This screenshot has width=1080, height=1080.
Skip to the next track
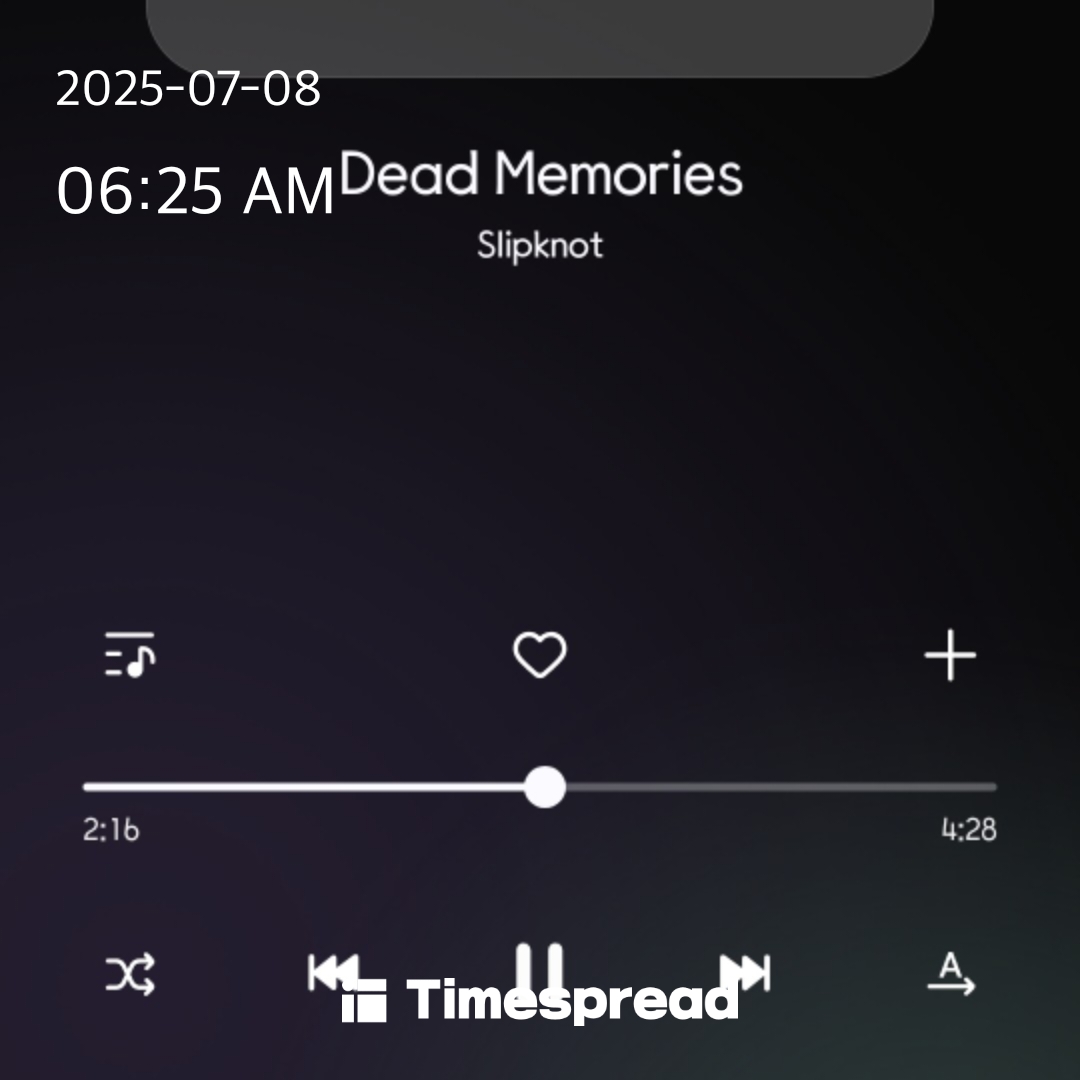(x=746, y=970)
